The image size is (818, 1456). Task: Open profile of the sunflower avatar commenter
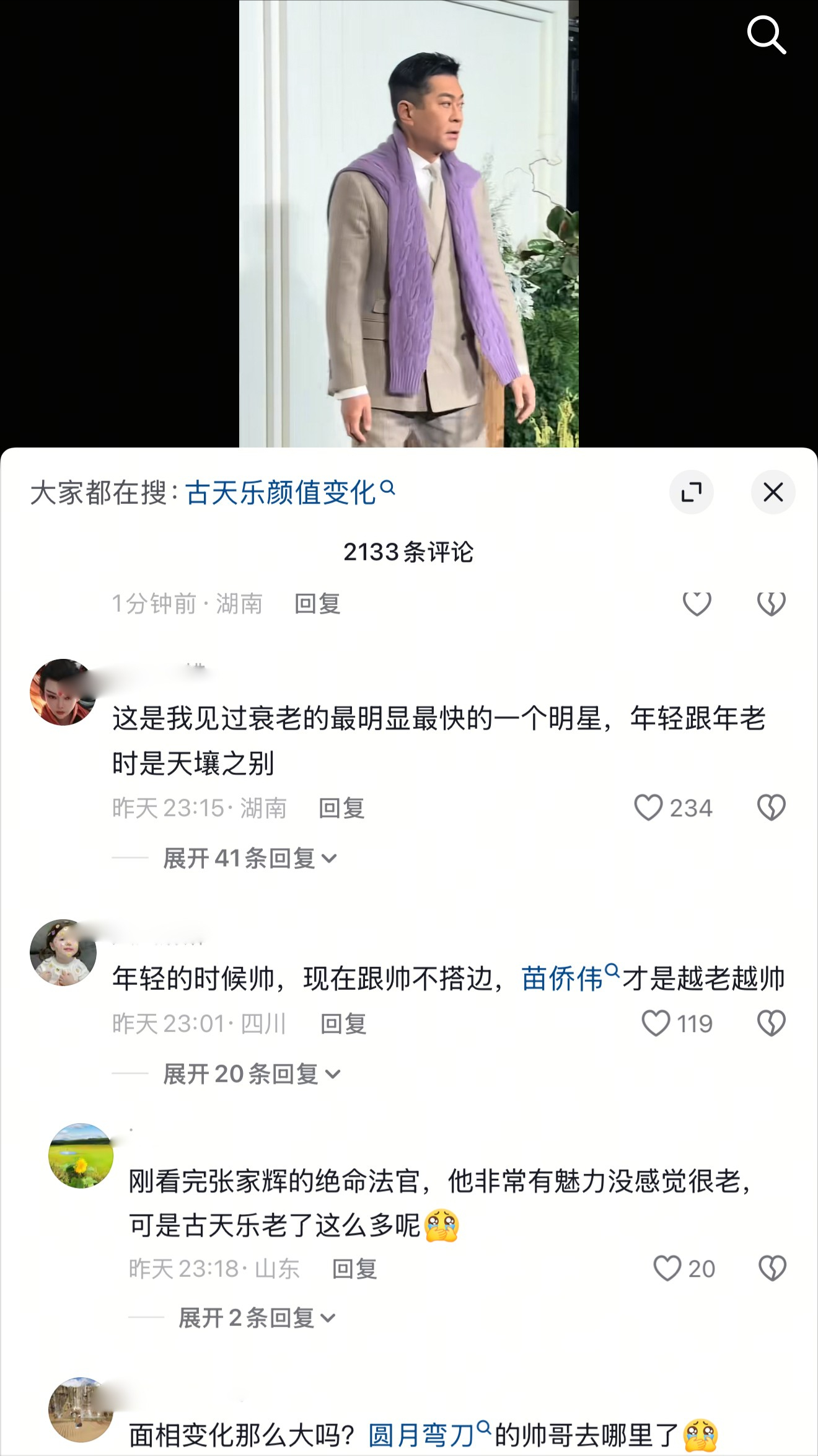[x=81, y=1155]
